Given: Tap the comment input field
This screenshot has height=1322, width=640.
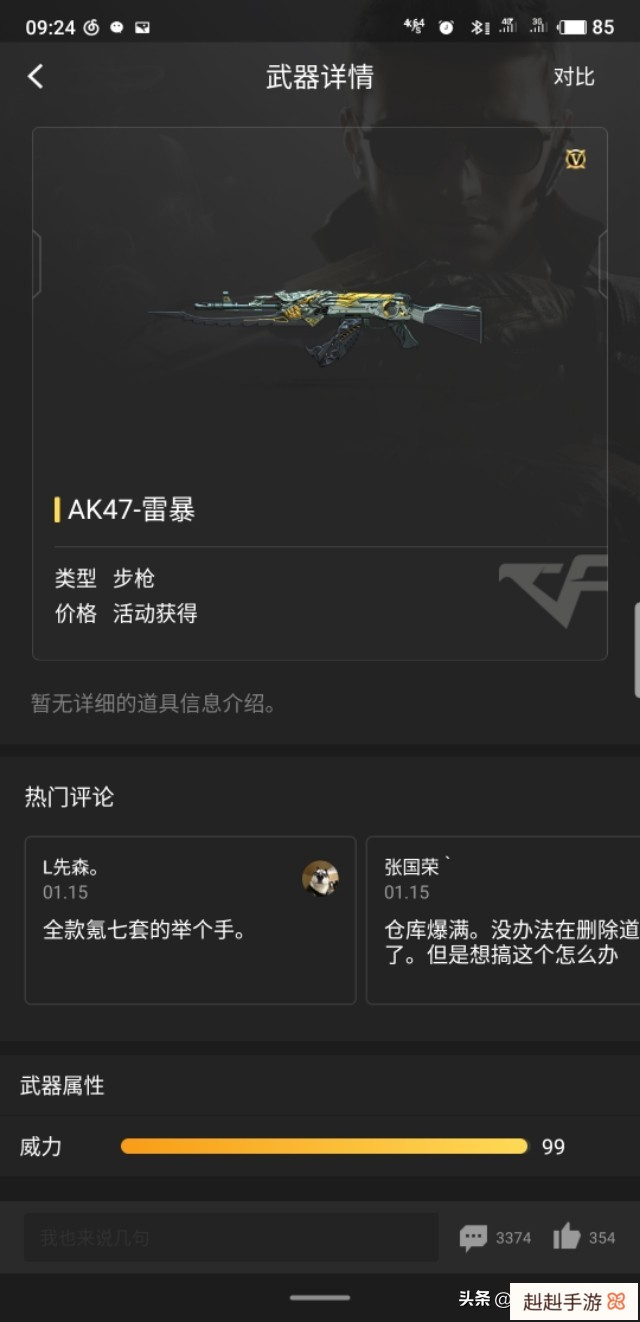Looking at the screenshot, I should coord(230,1237).
